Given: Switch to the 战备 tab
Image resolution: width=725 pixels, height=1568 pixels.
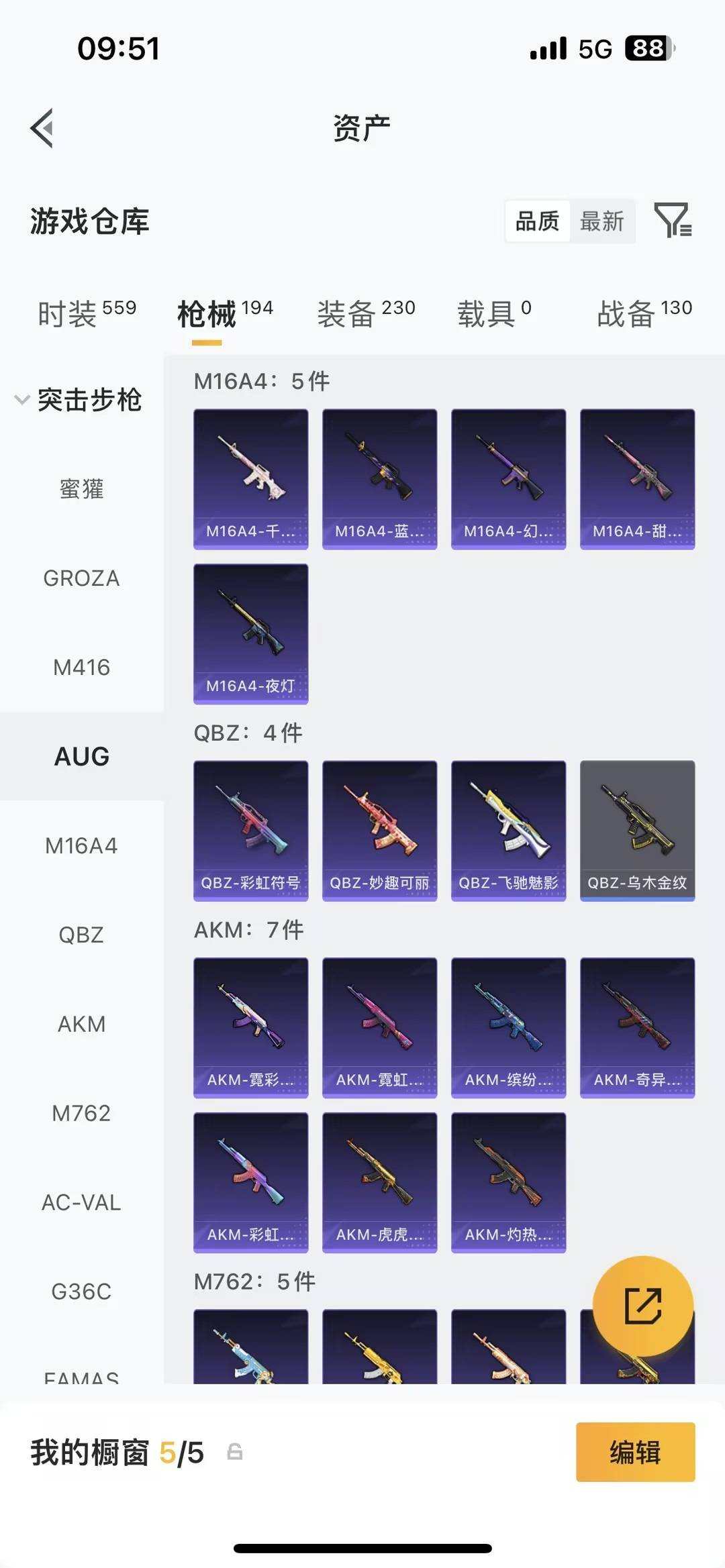Looking at the screenshot, I should (644, 313).
